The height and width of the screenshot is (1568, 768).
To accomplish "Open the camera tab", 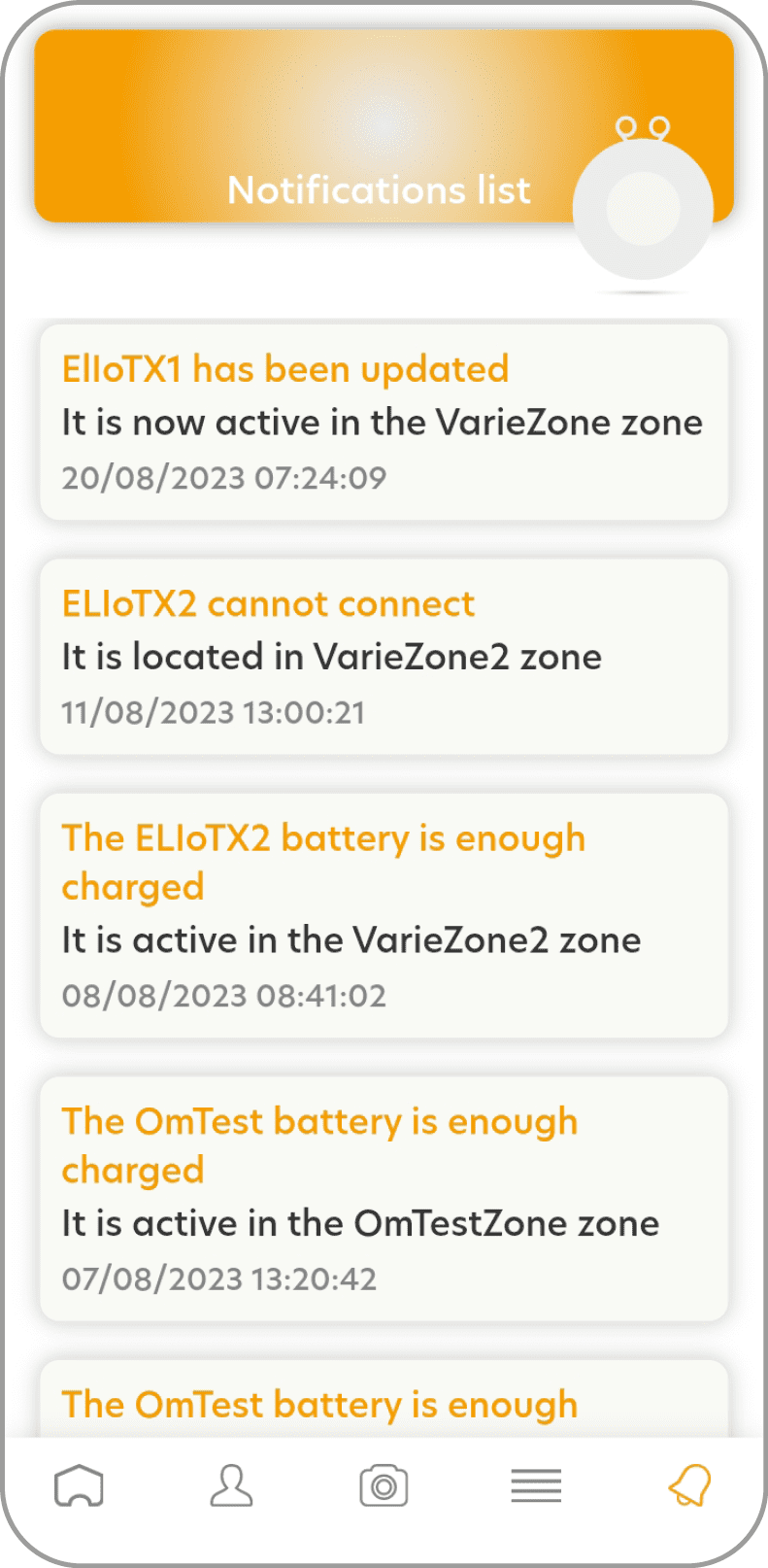I will [x=384, y=1485].
